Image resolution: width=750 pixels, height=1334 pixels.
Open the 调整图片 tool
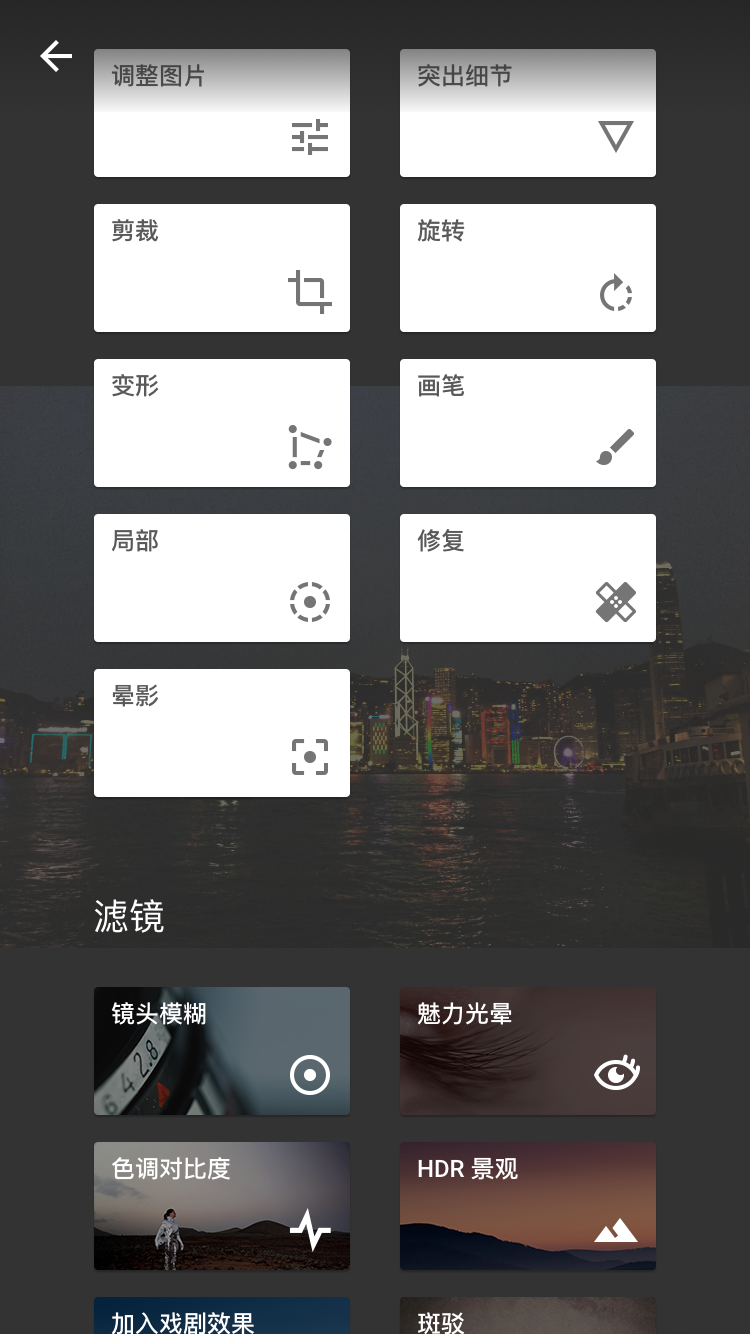coord(222,113)
